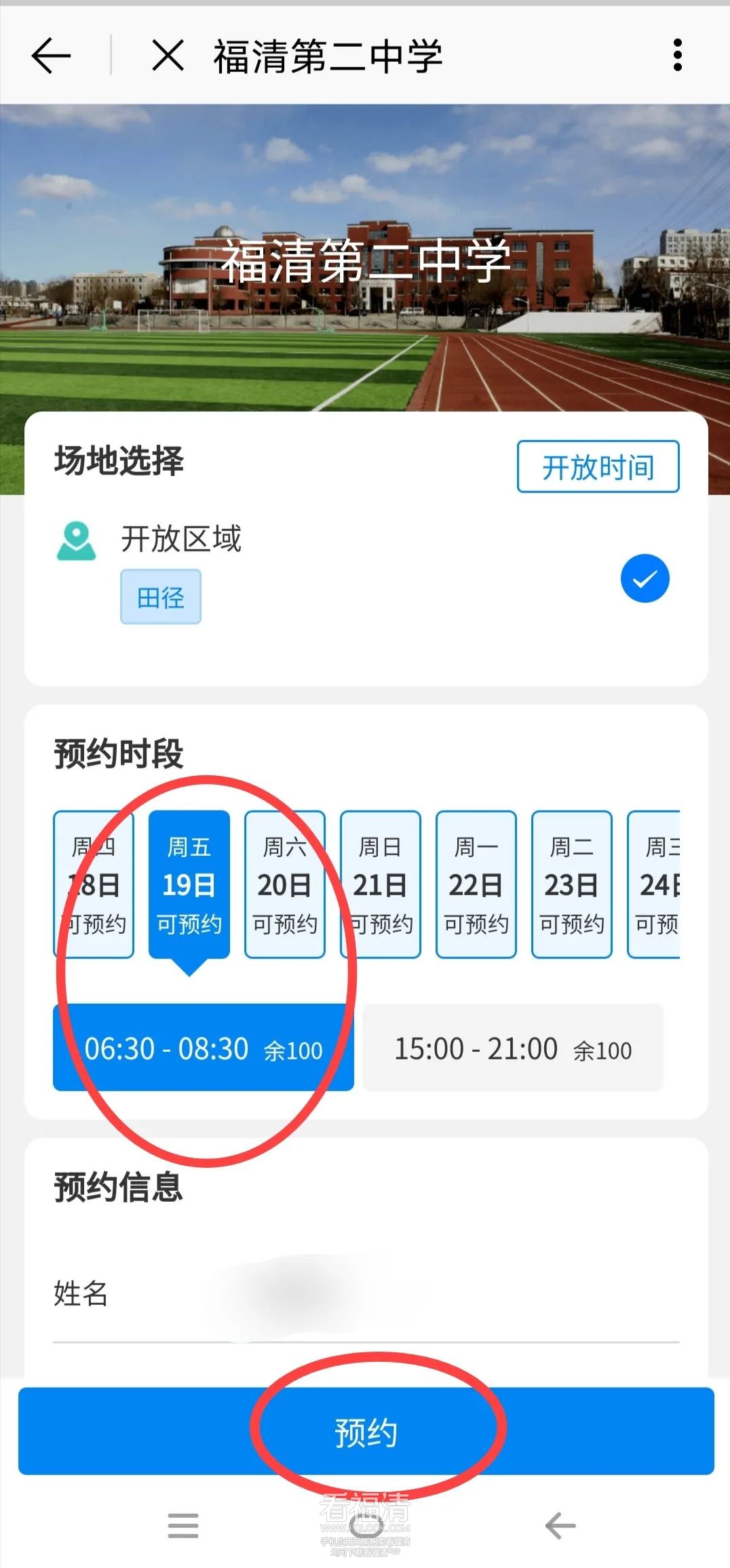Pick 周日 21日 date
The width and height of the screenshot is (730, 1568).
pyautogui.click(x=381, y=884)
